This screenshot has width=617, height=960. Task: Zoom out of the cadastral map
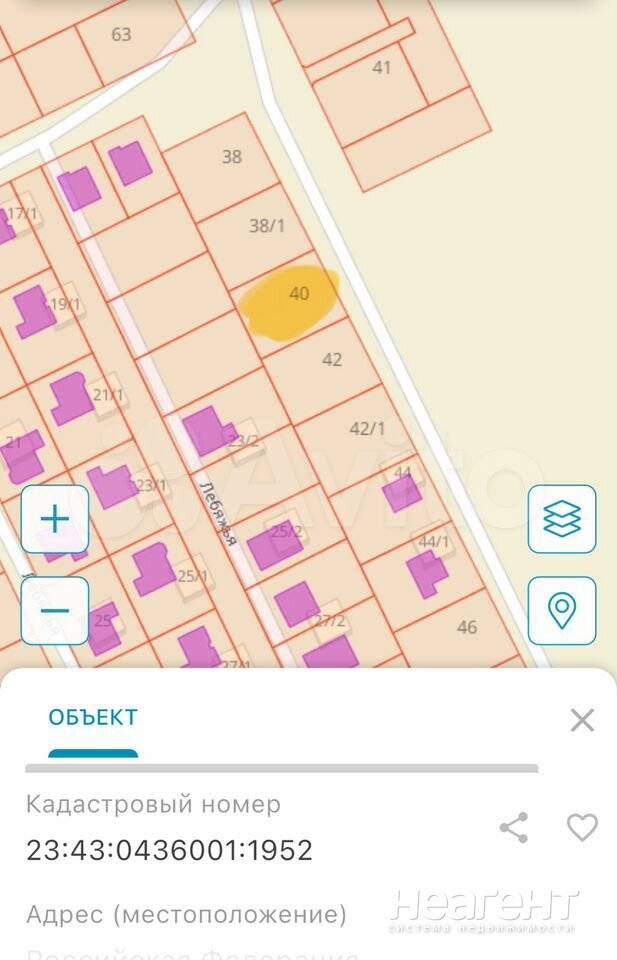tap(55, 610)
